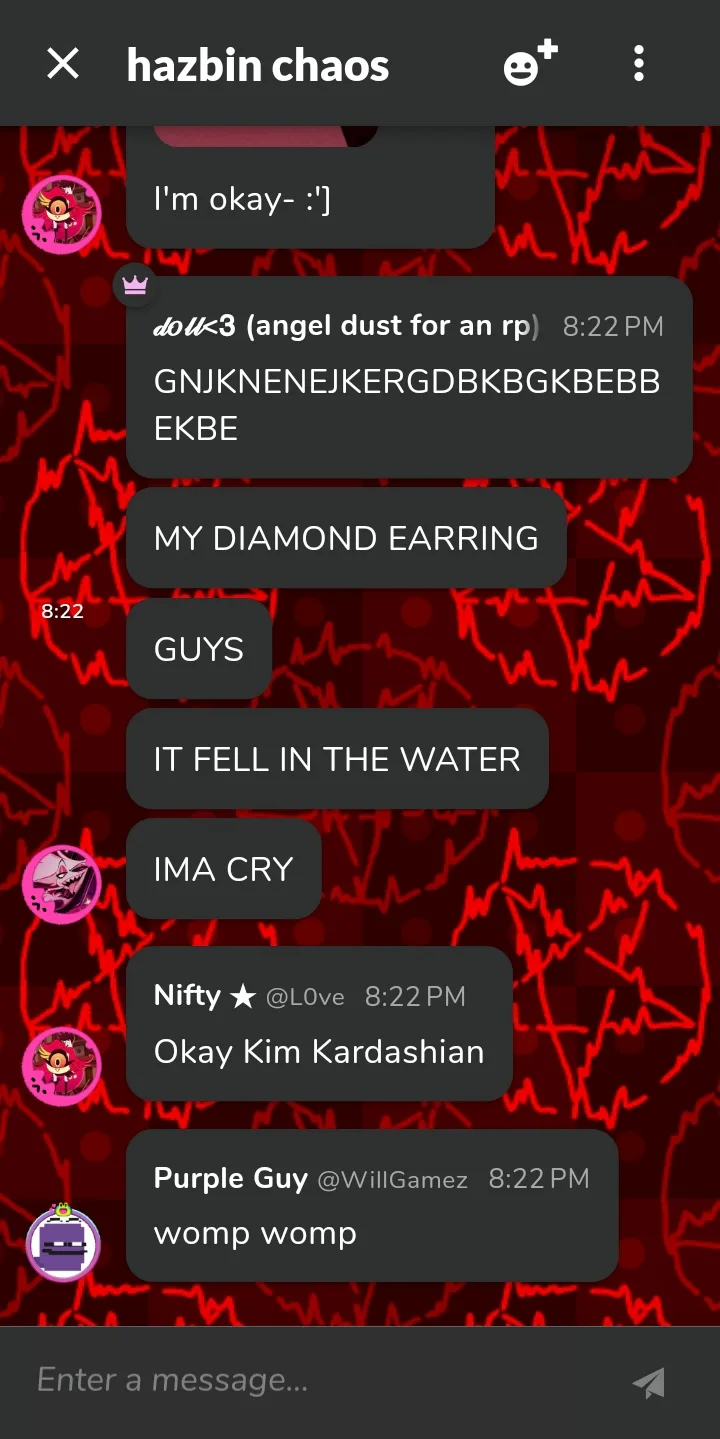Open Nifty's avatar beside "Okay Kim Kardashian"
720x1439 pixels.
pyautogui.click(x=62, y=1067)
